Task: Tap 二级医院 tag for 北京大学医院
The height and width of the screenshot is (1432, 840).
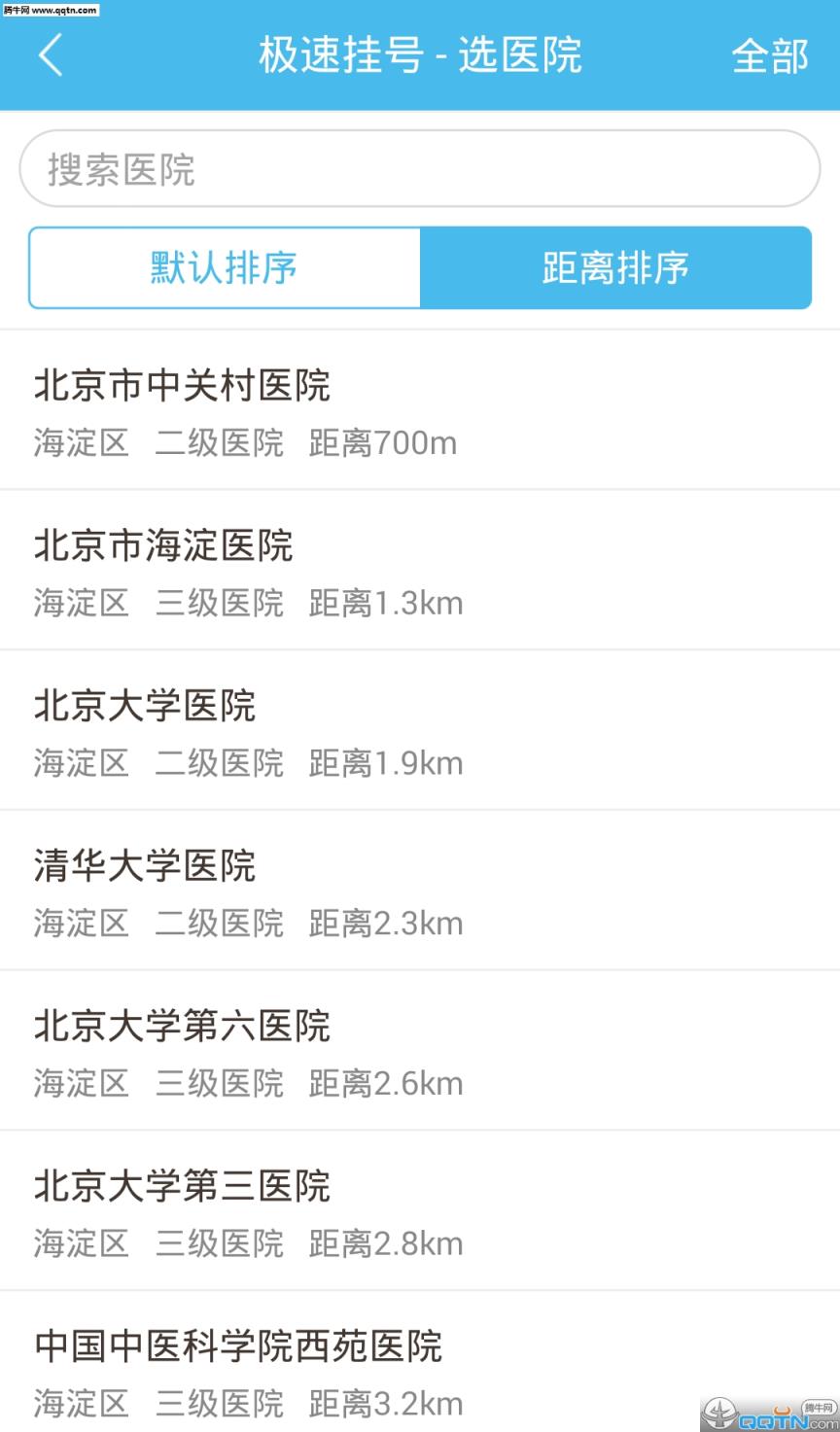Action: pos(219,763)
